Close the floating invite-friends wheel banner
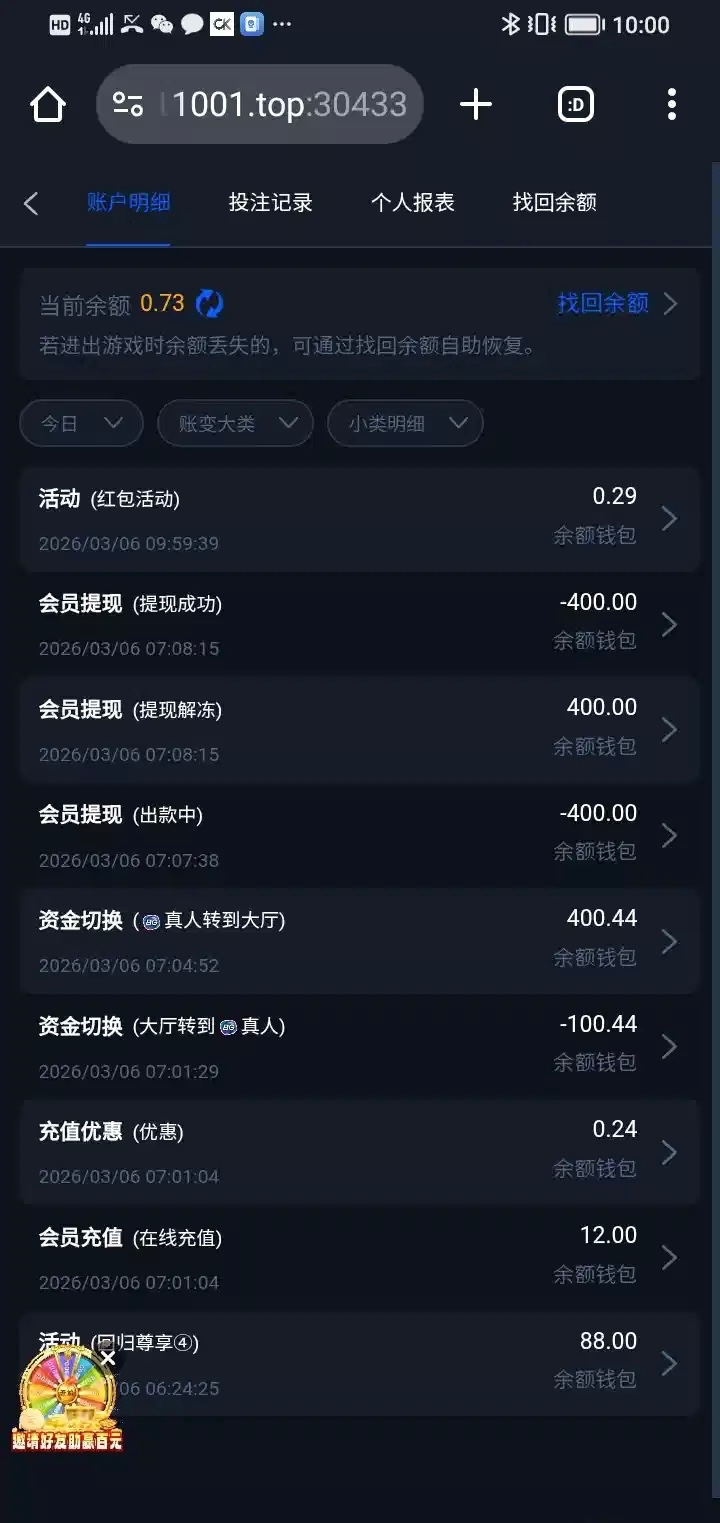The image size is (720, 1523). 108,1358
